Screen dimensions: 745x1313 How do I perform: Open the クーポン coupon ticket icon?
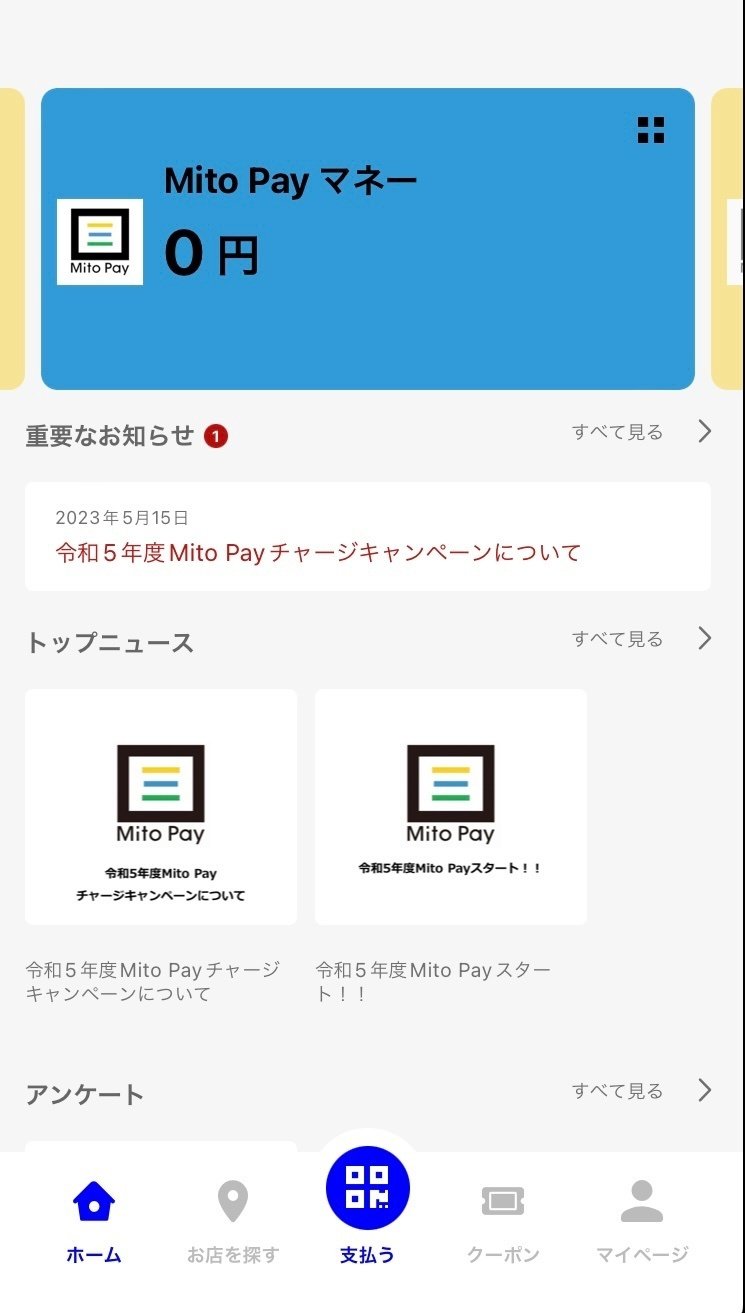pos(503,1200)
